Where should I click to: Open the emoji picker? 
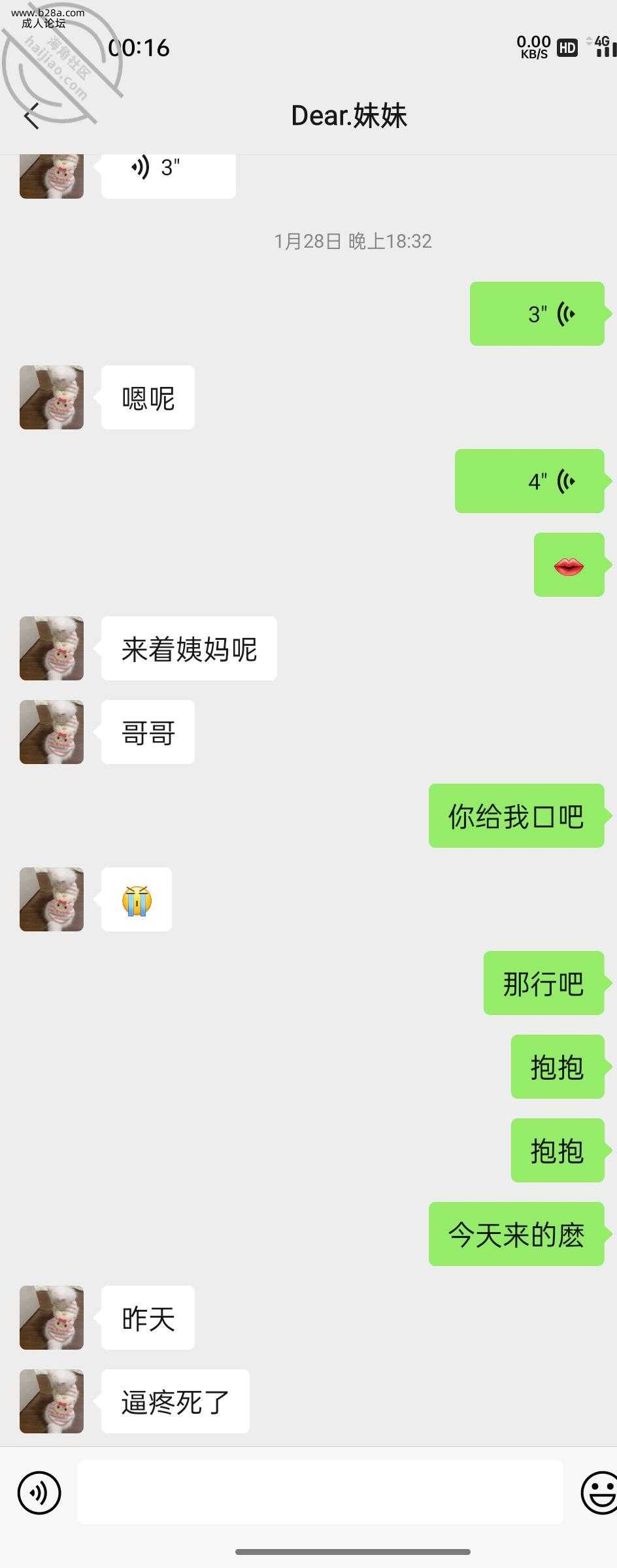point(598,1493)
